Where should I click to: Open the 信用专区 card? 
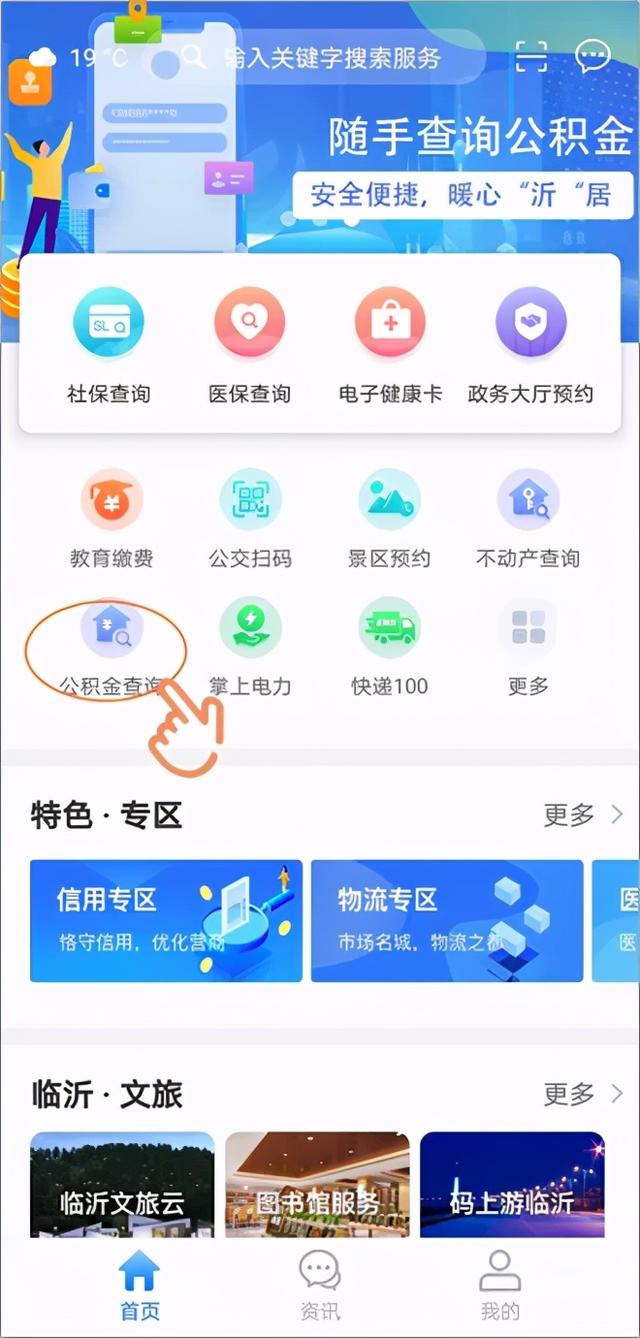(166, 920)
